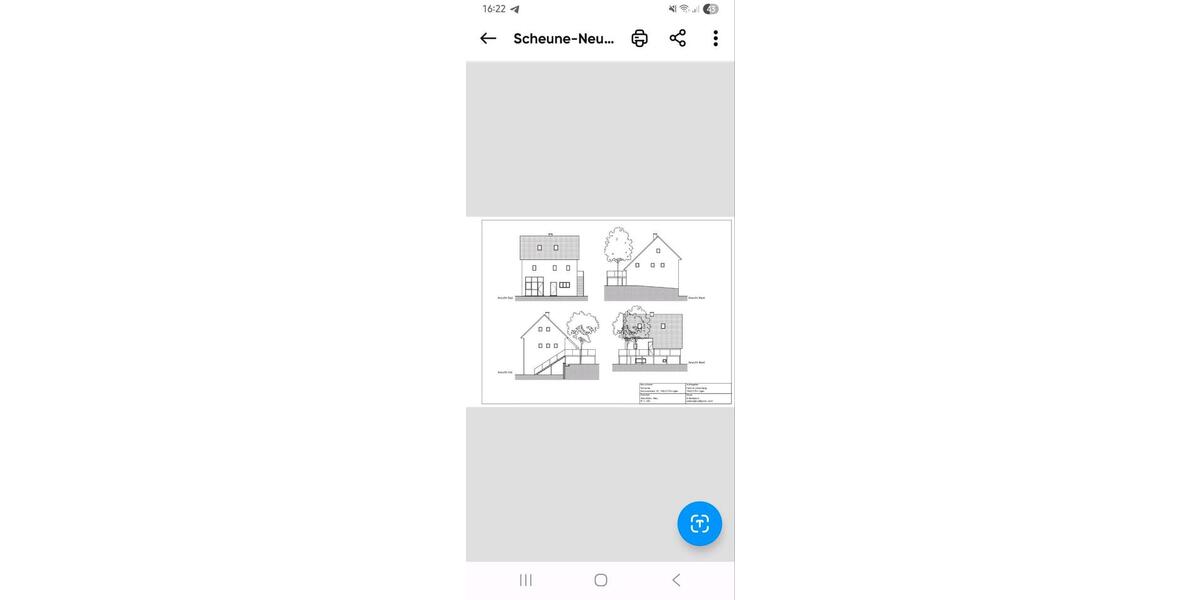
Task: Print this document
Action: pyautogui.click(x=639, y=38)
